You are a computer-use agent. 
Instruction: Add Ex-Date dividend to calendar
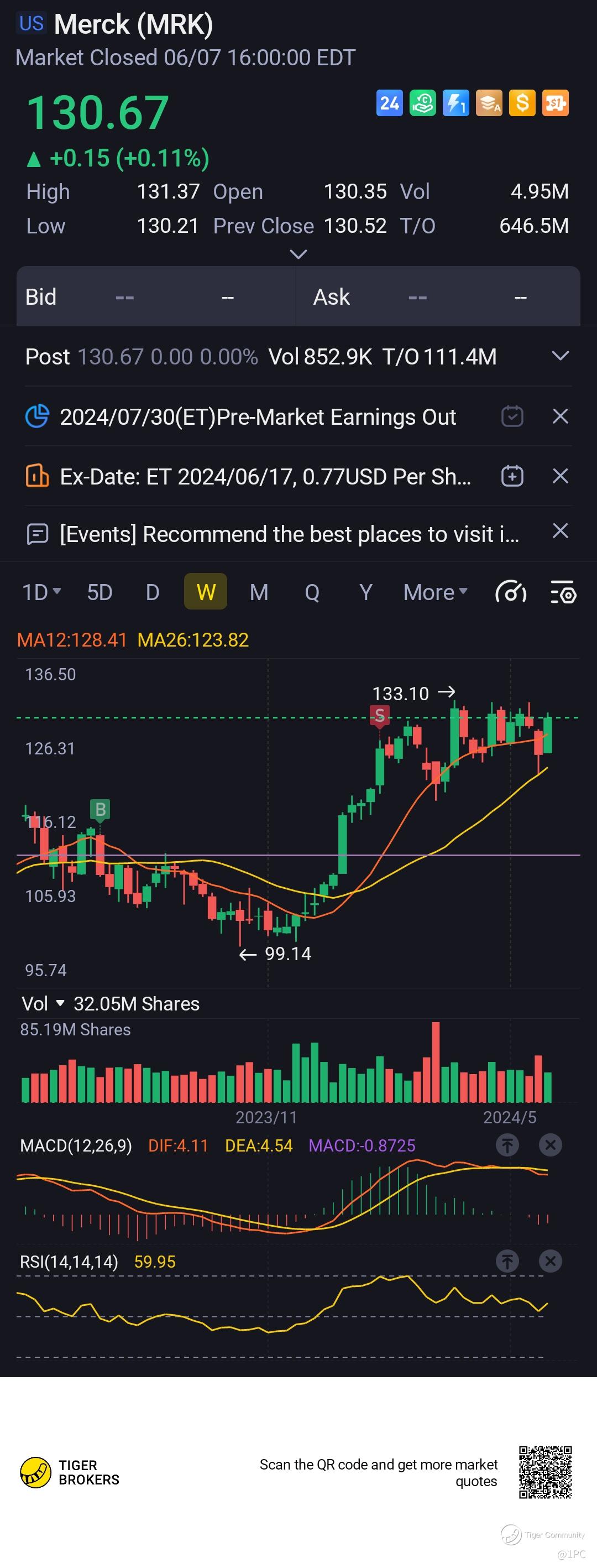click(512, 476)
